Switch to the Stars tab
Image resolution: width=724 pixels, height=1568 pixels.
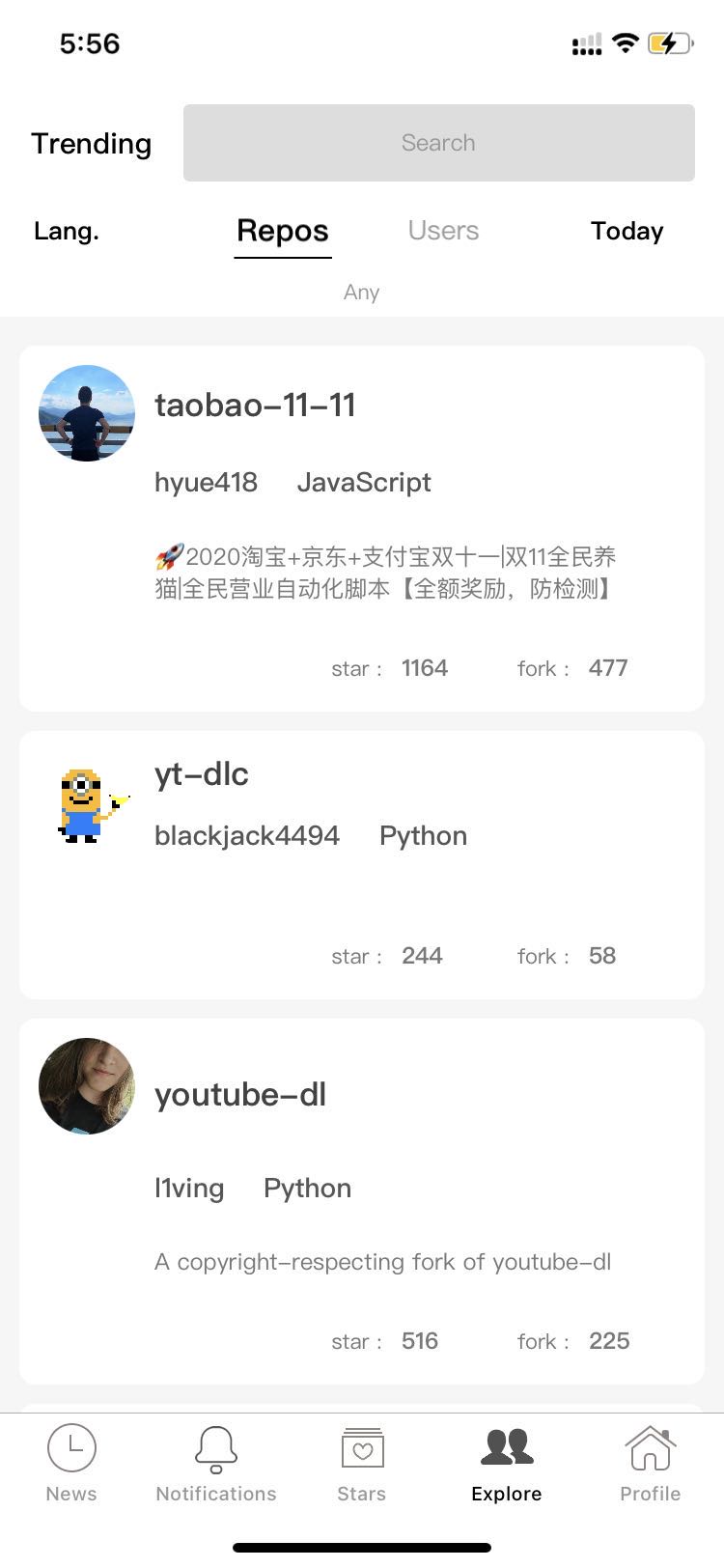[362, 1462]
